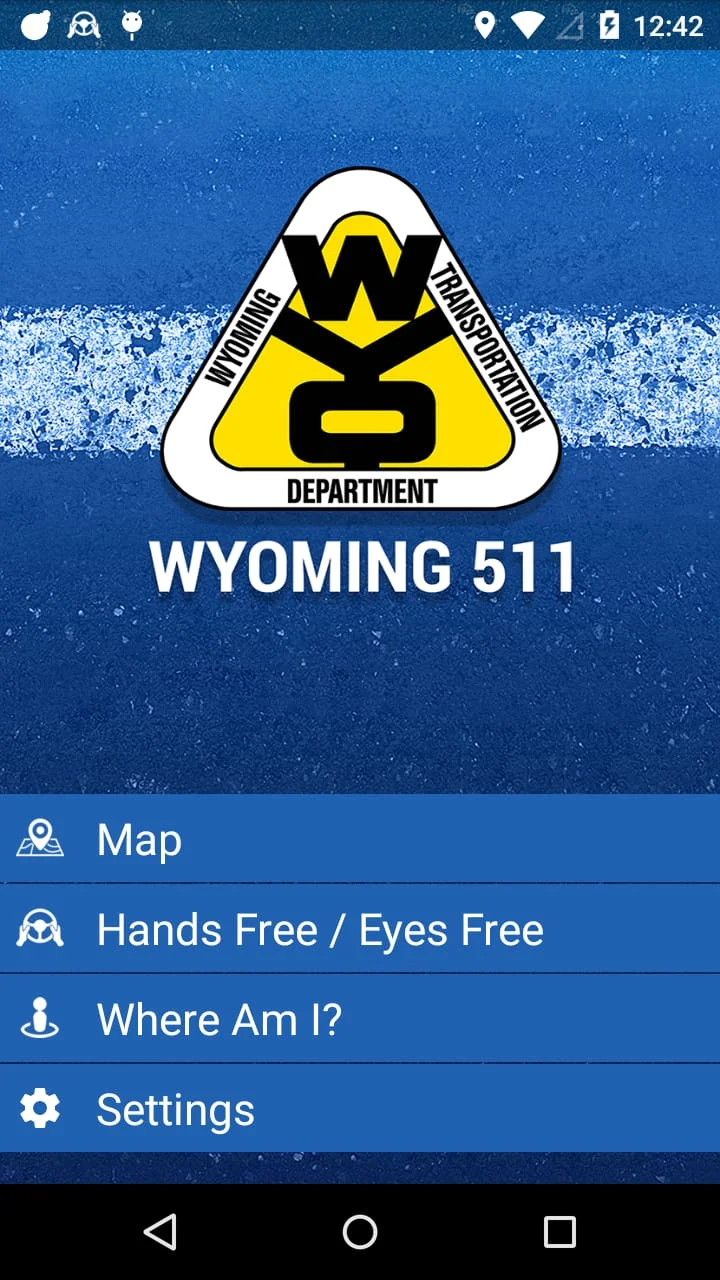Select Hands Free / Eyes Free mode
Image resolution: width=720 pixels, height=1280 pixels.
pos(360,929)
